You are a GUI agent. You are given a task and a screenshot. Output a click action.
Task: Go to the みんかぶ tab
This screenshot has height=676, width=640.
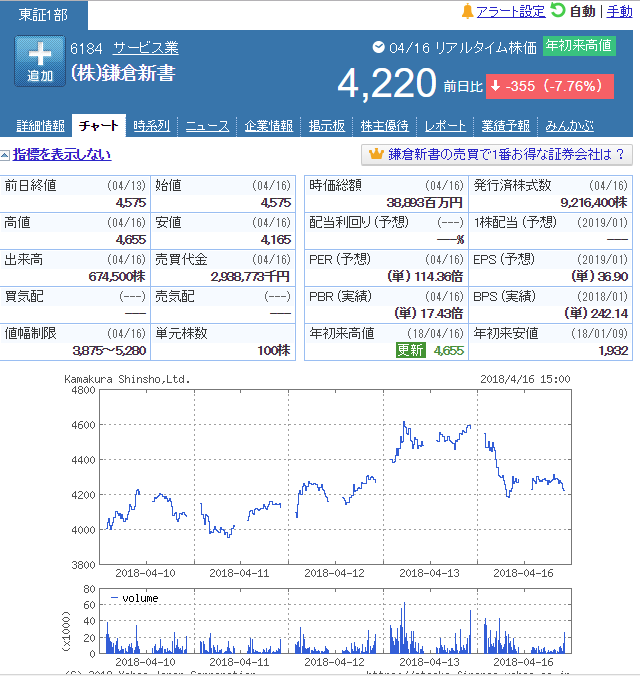click(x=569, y=126)
